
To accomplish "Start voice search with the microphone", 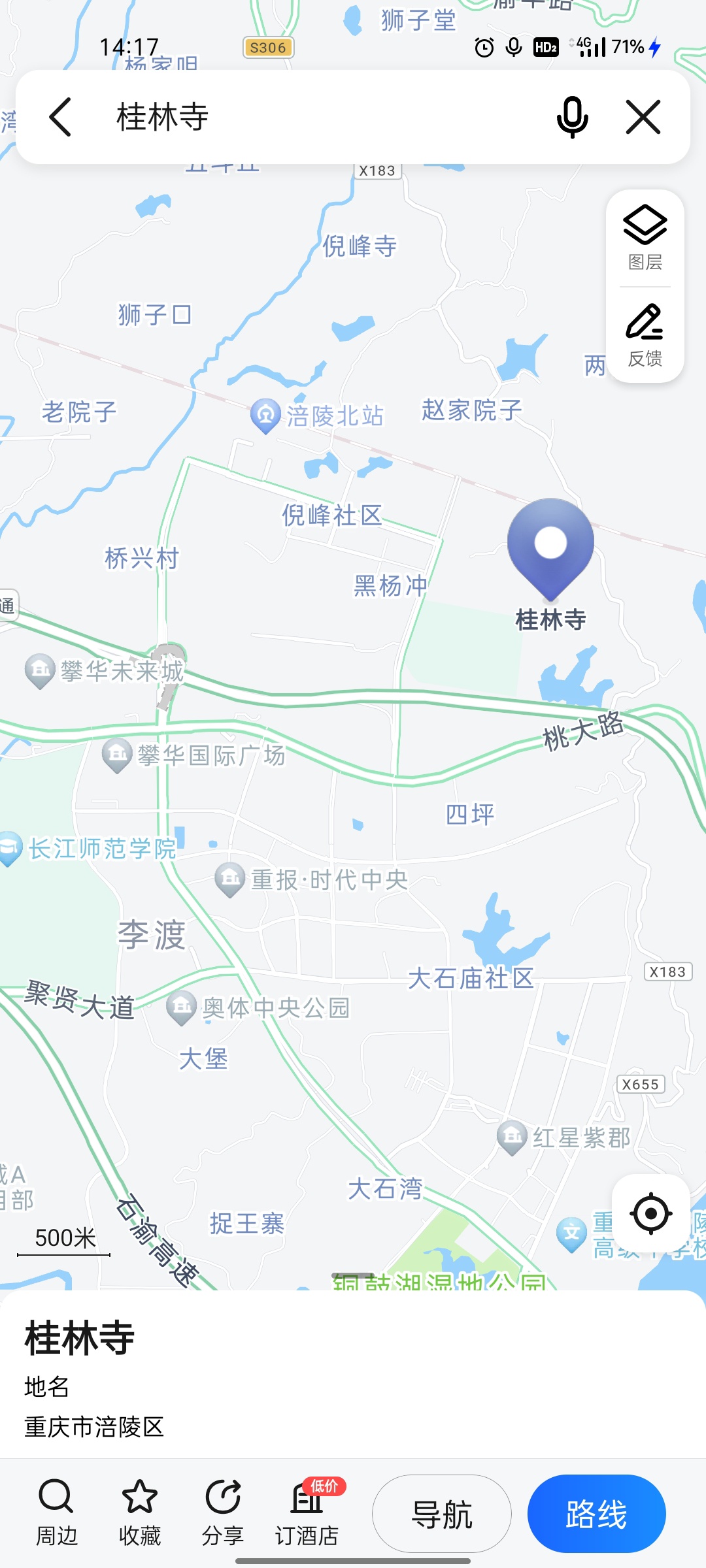I will tap(572, 118).
